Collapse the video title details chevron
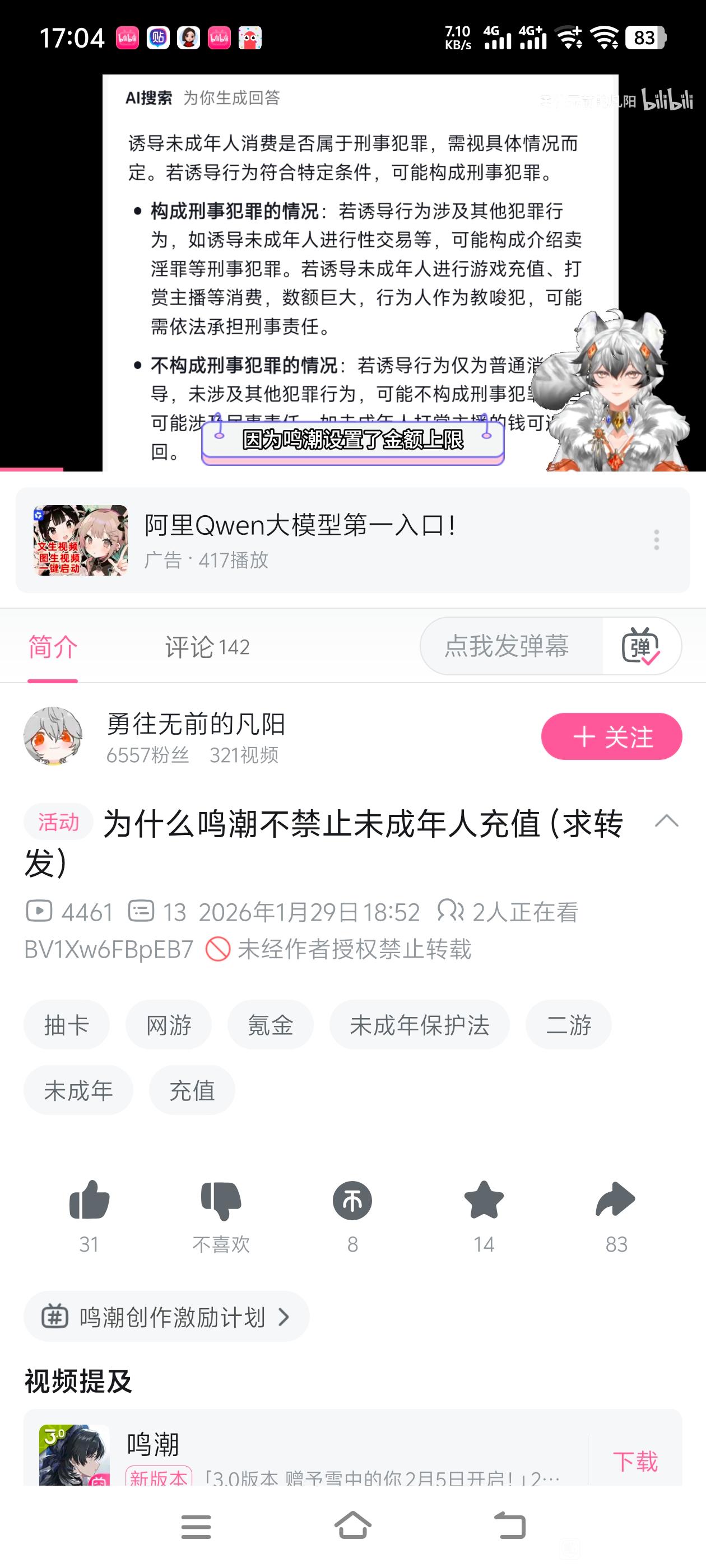 click(666, 821)
